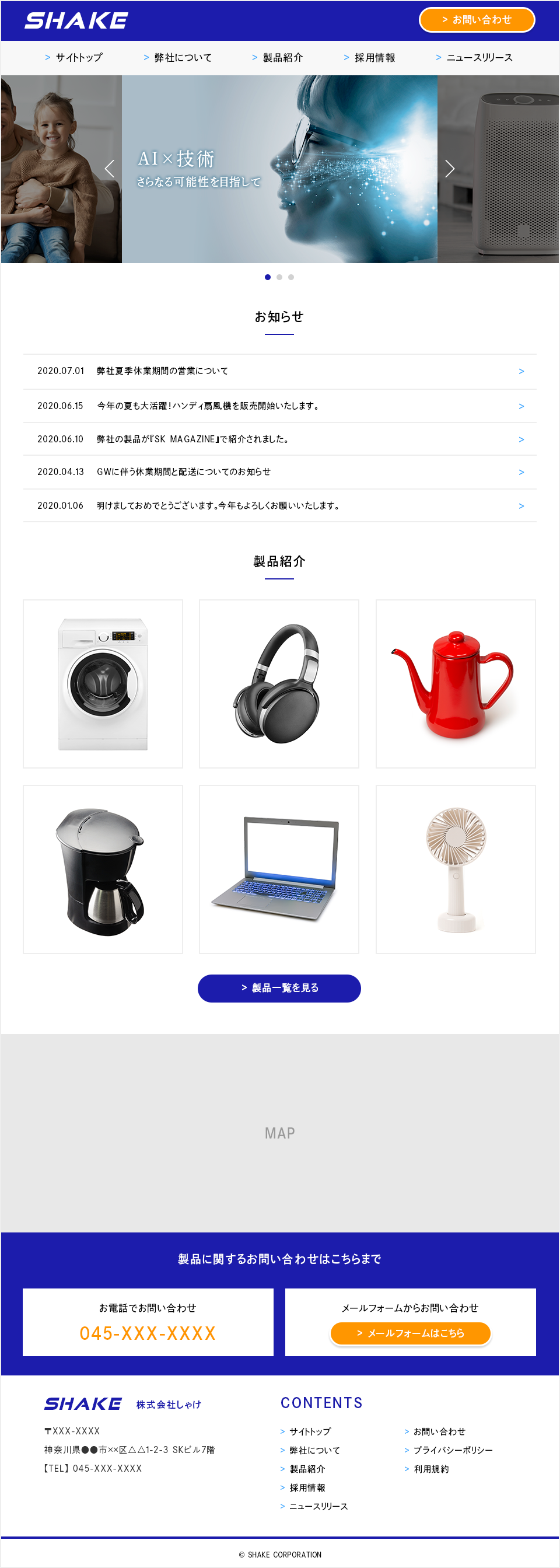560x1568 pixels.
Task: Select 採用情報 in the top navigation
Action: click(369, 58)
